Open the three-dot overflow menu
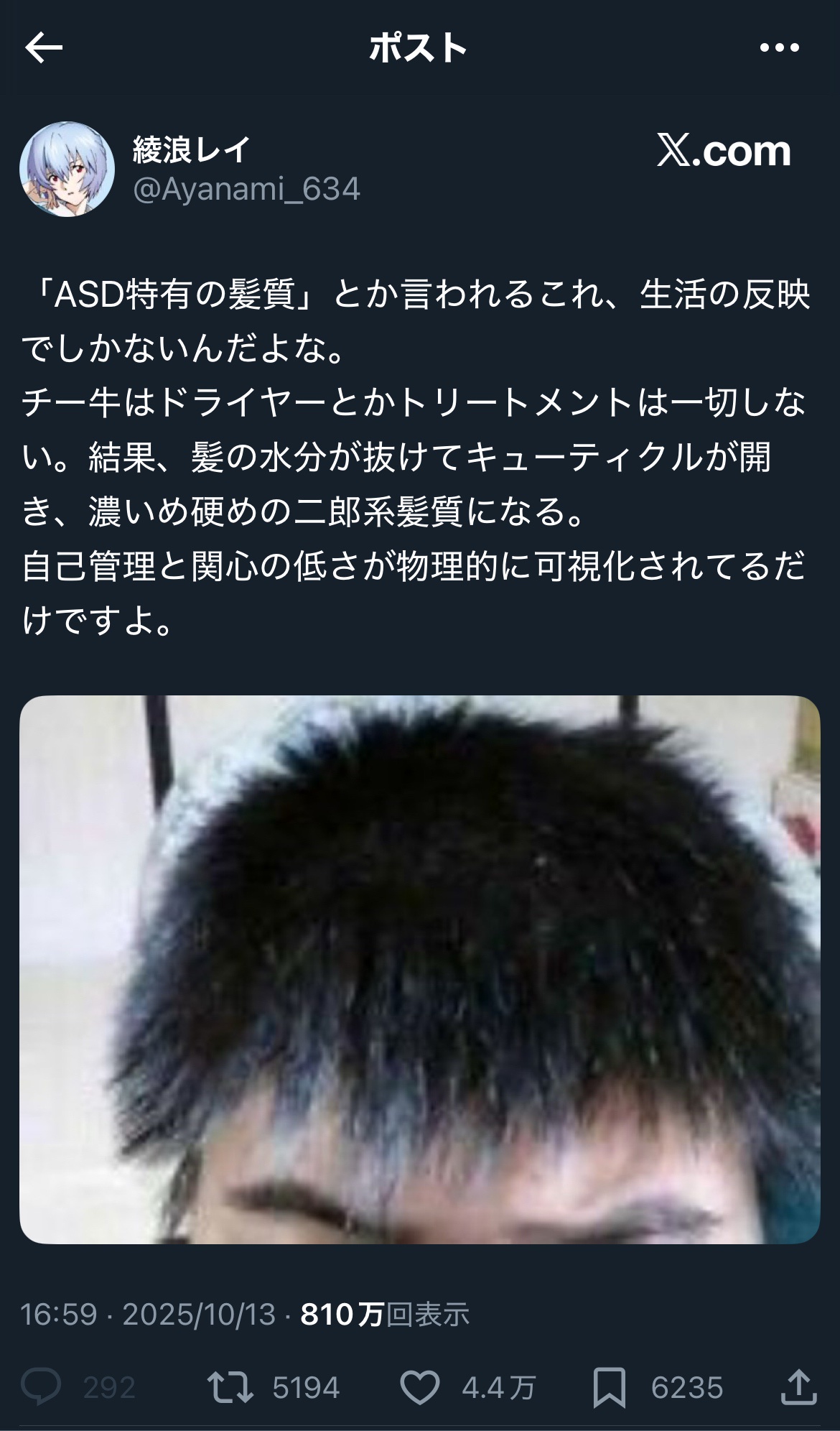 [779, 48]
